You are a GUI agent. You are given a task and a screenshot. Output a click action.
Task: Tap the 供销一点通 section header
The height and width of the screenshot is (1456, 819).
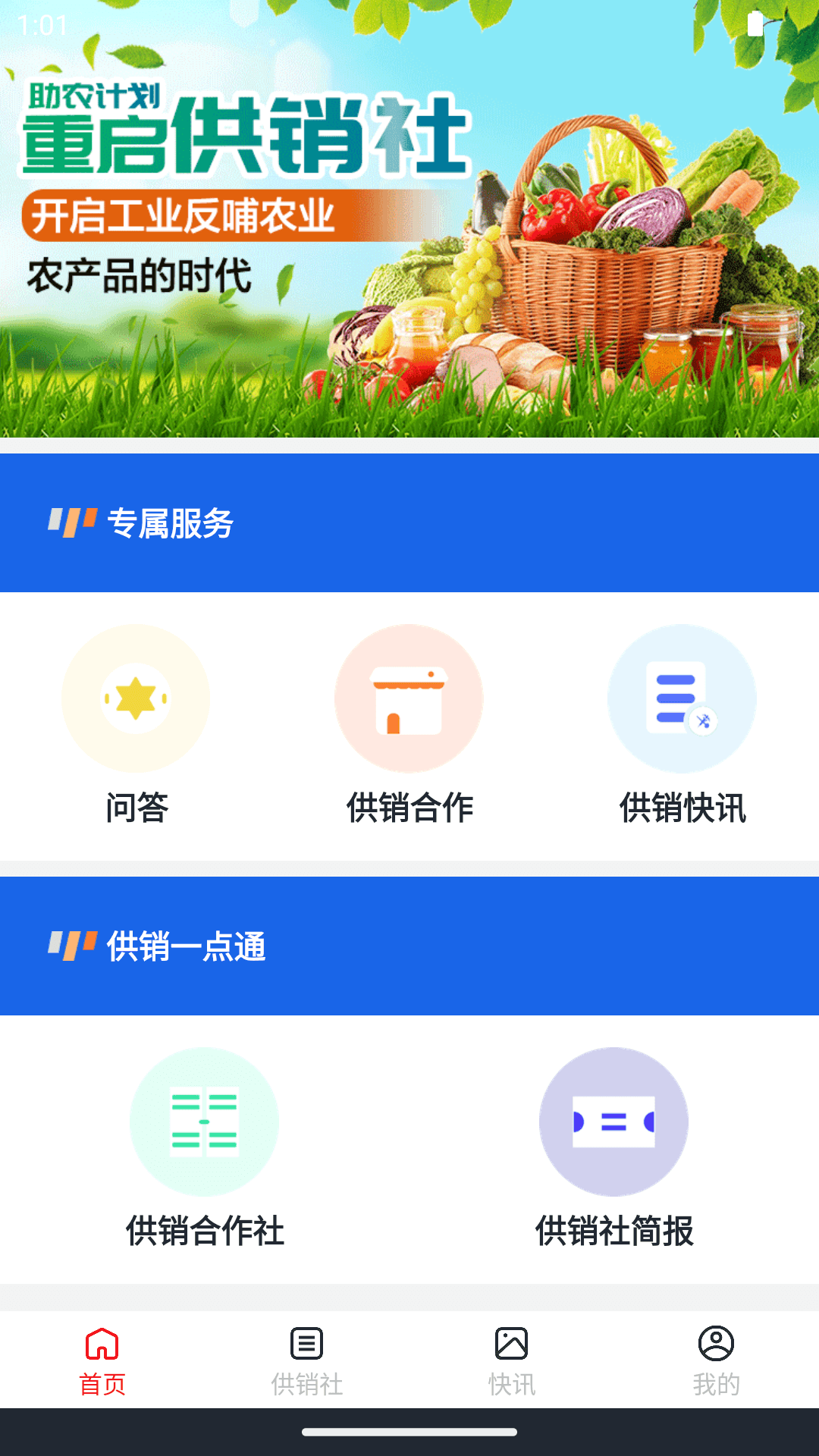pyautogui.click(x=187, y=945)
